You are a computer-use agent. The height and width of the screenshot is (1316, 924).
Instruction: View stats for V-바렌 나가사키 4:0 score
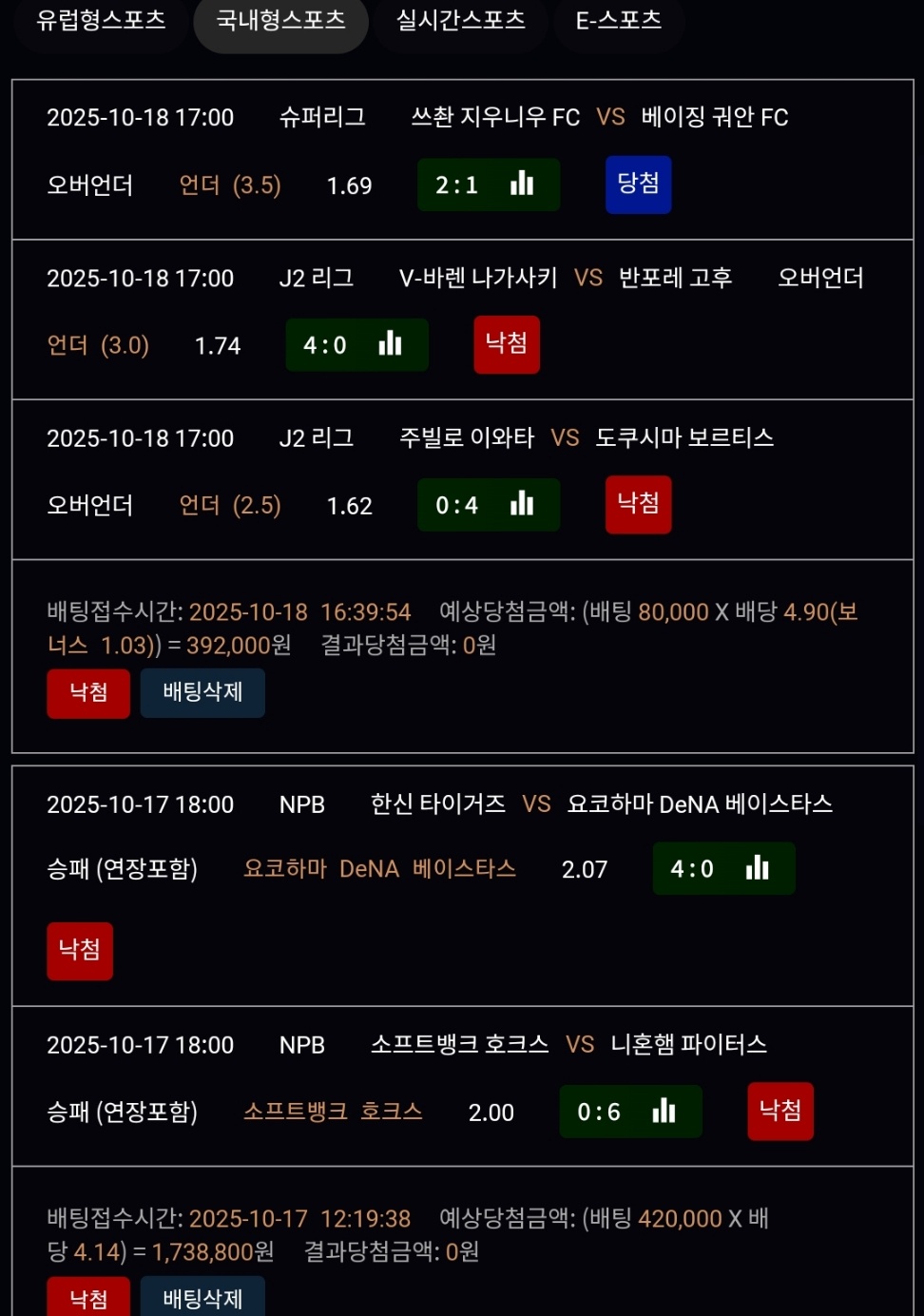pos(390,344)
